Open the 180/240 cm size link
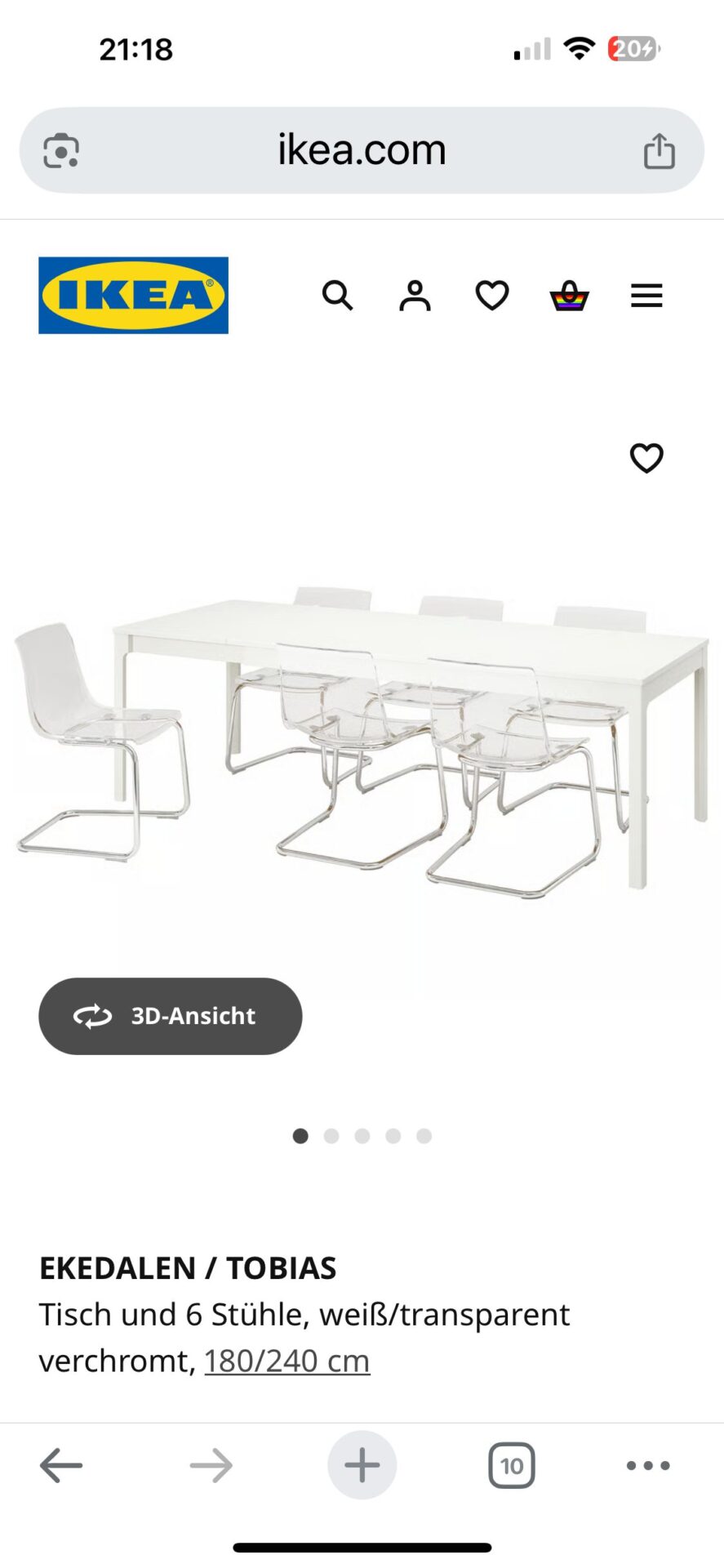 pos(287,1361)
